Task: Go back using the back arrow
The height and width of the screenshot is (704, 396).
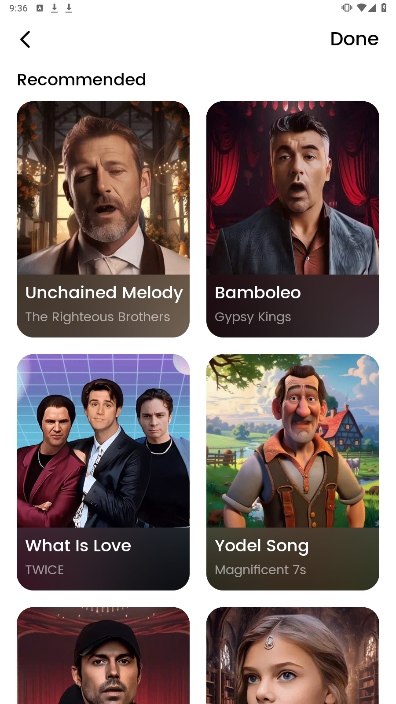Action: click(25, 39)
